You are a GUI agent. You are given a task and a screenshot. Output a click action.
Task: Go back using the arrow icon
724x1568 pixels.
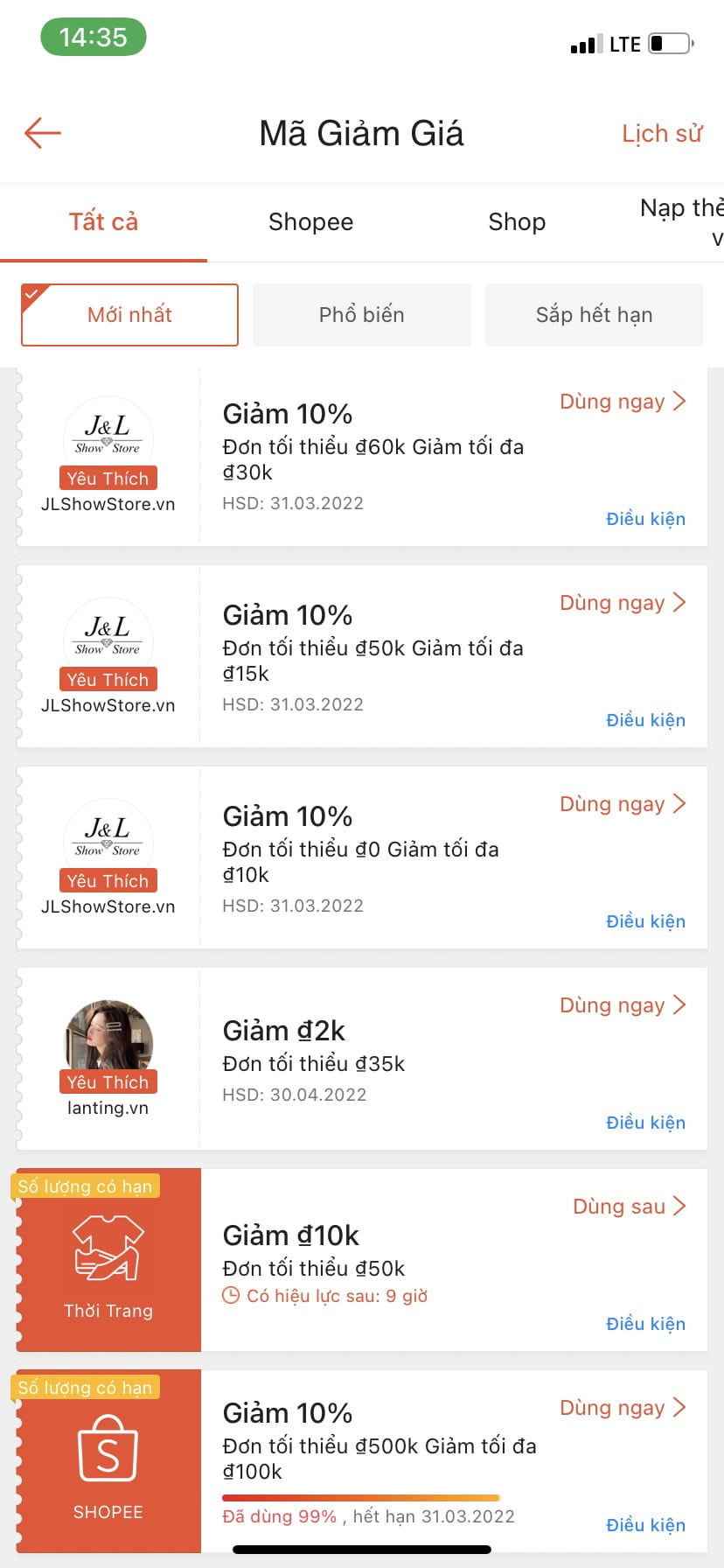42,133
